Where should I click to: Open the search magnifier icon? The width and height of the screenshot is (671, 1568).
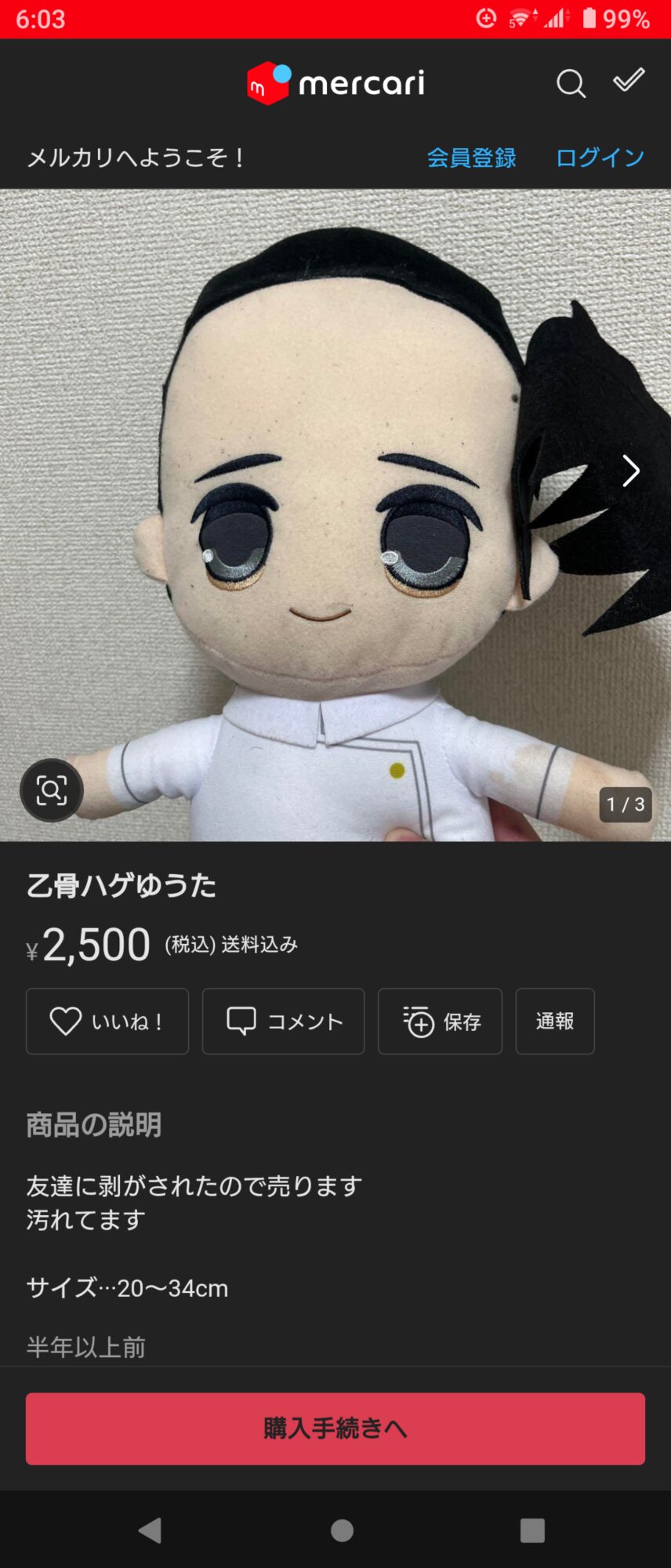(x=571, y=83)
